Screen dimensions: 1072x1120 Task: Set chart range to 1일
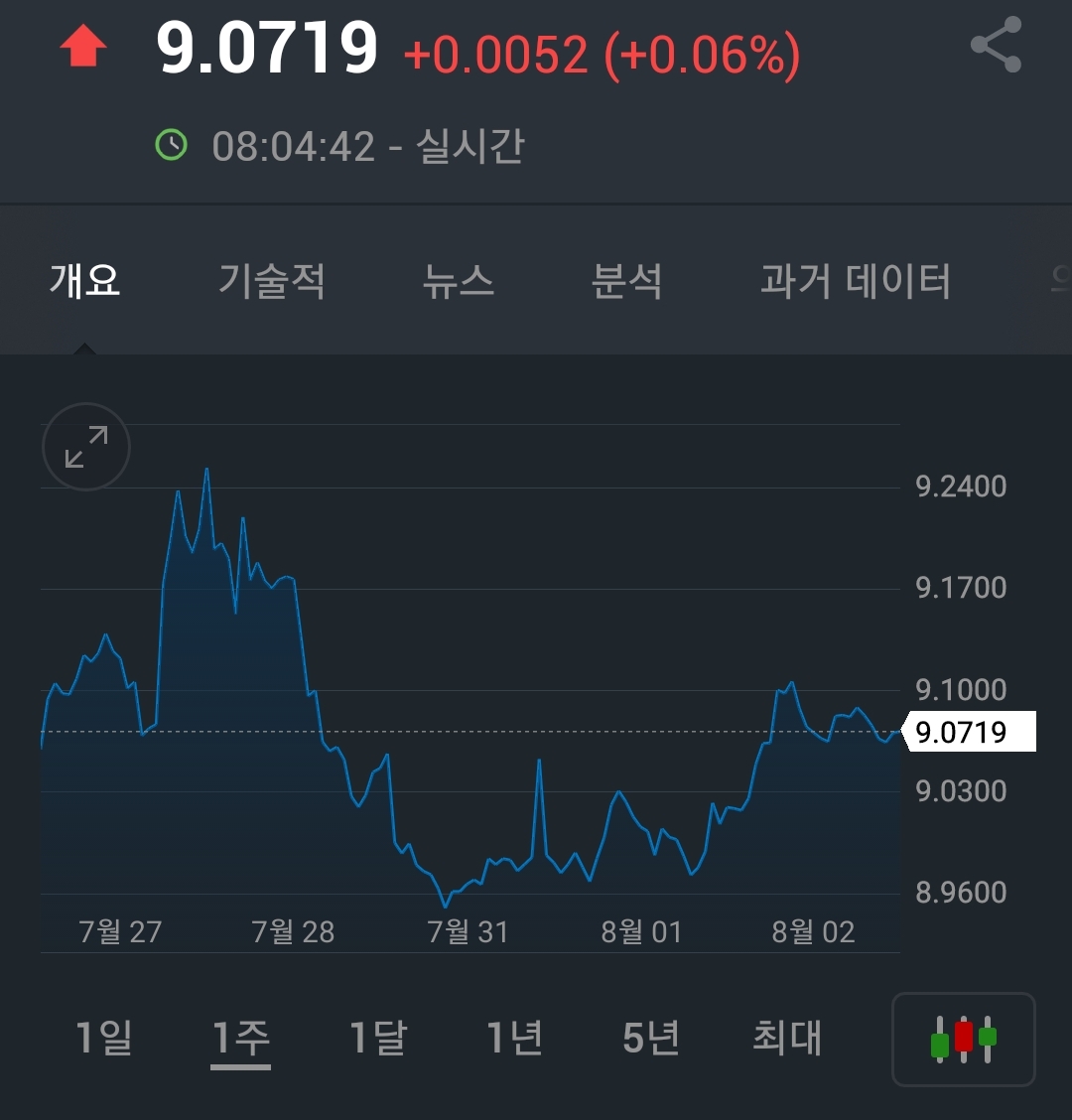[x=103, y=1039]
